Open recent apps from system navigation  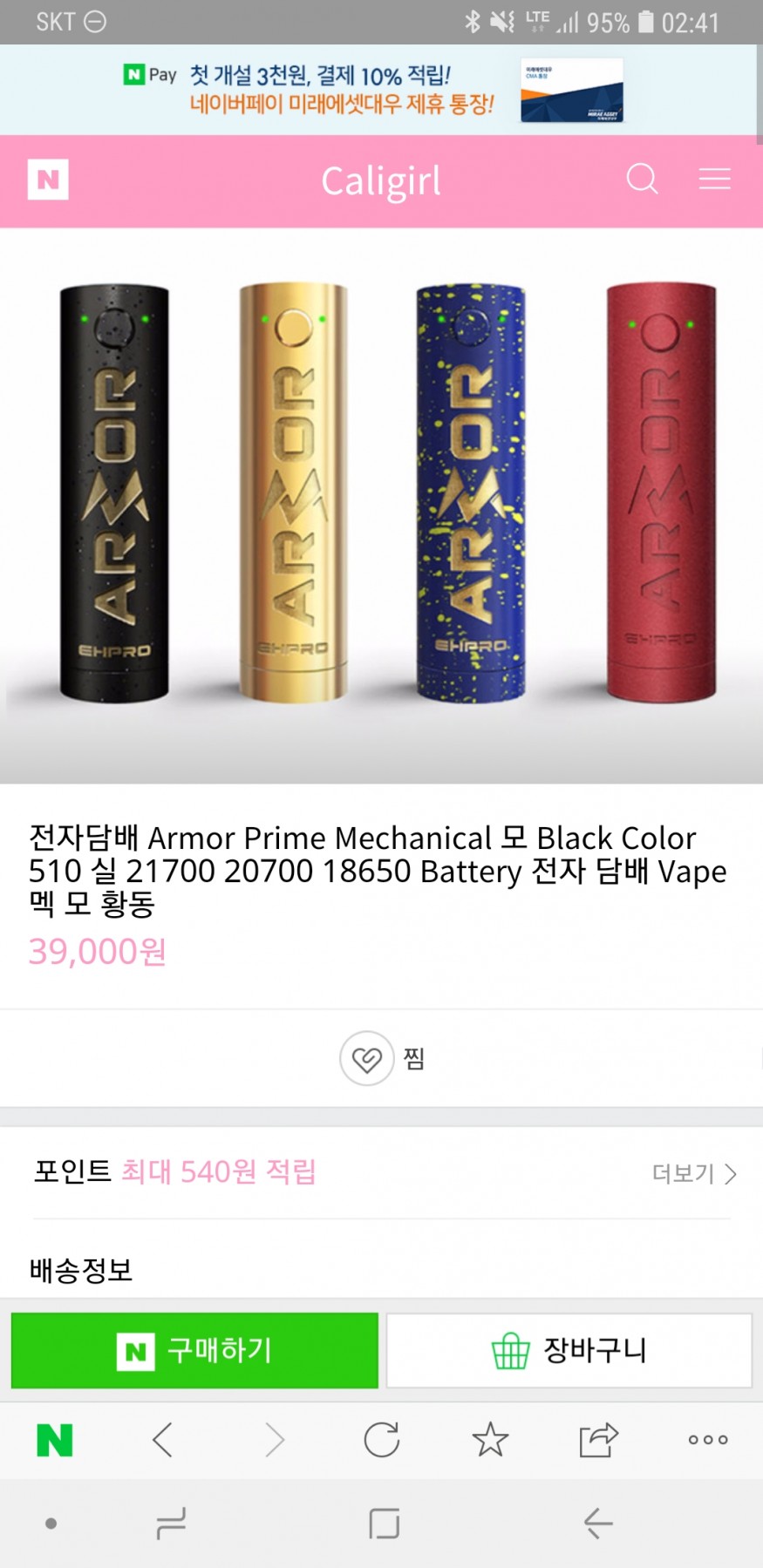171,1524
